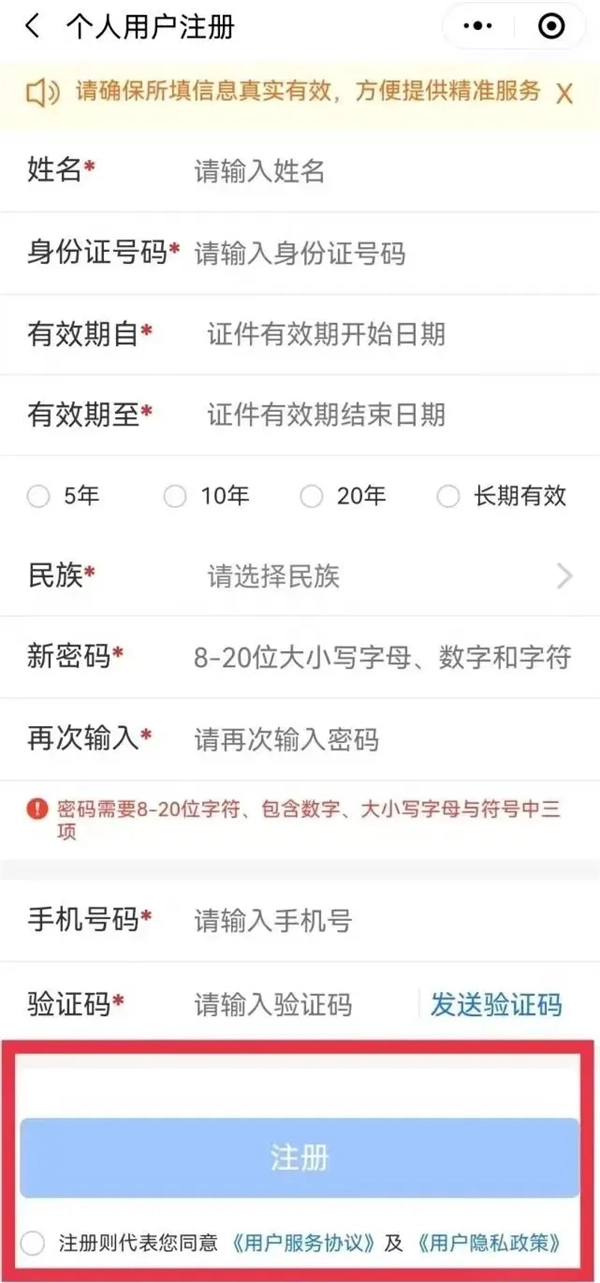
Task: Open the 《用户服务协议》 link
Action: [303, 1243]
